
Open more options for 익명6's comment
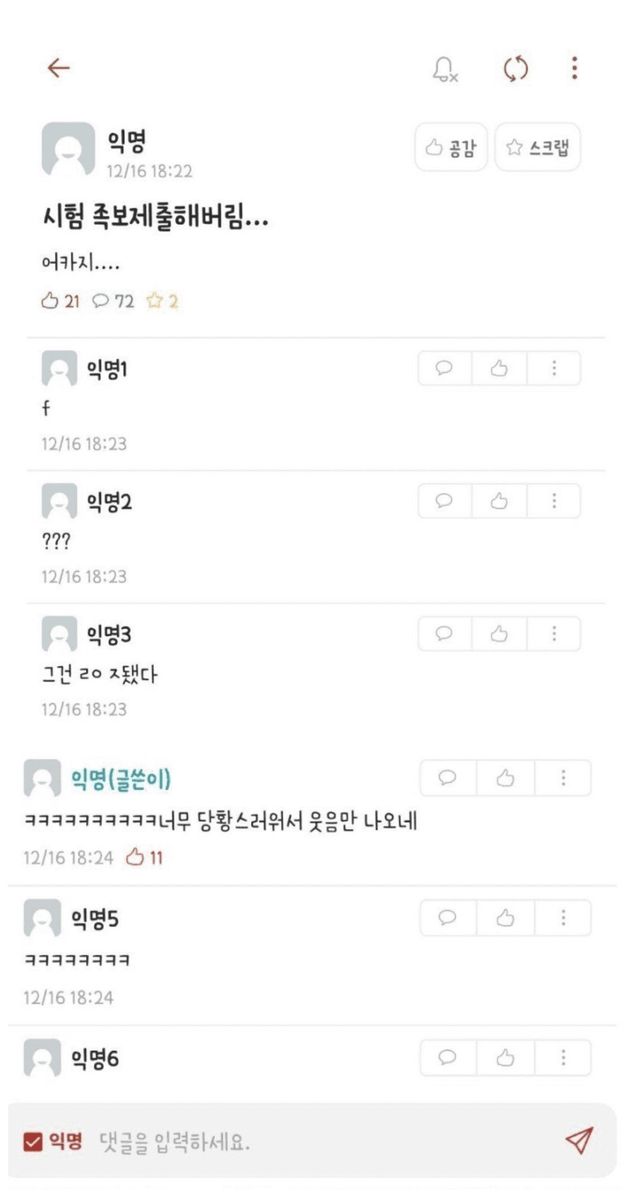click(563, 1057)
